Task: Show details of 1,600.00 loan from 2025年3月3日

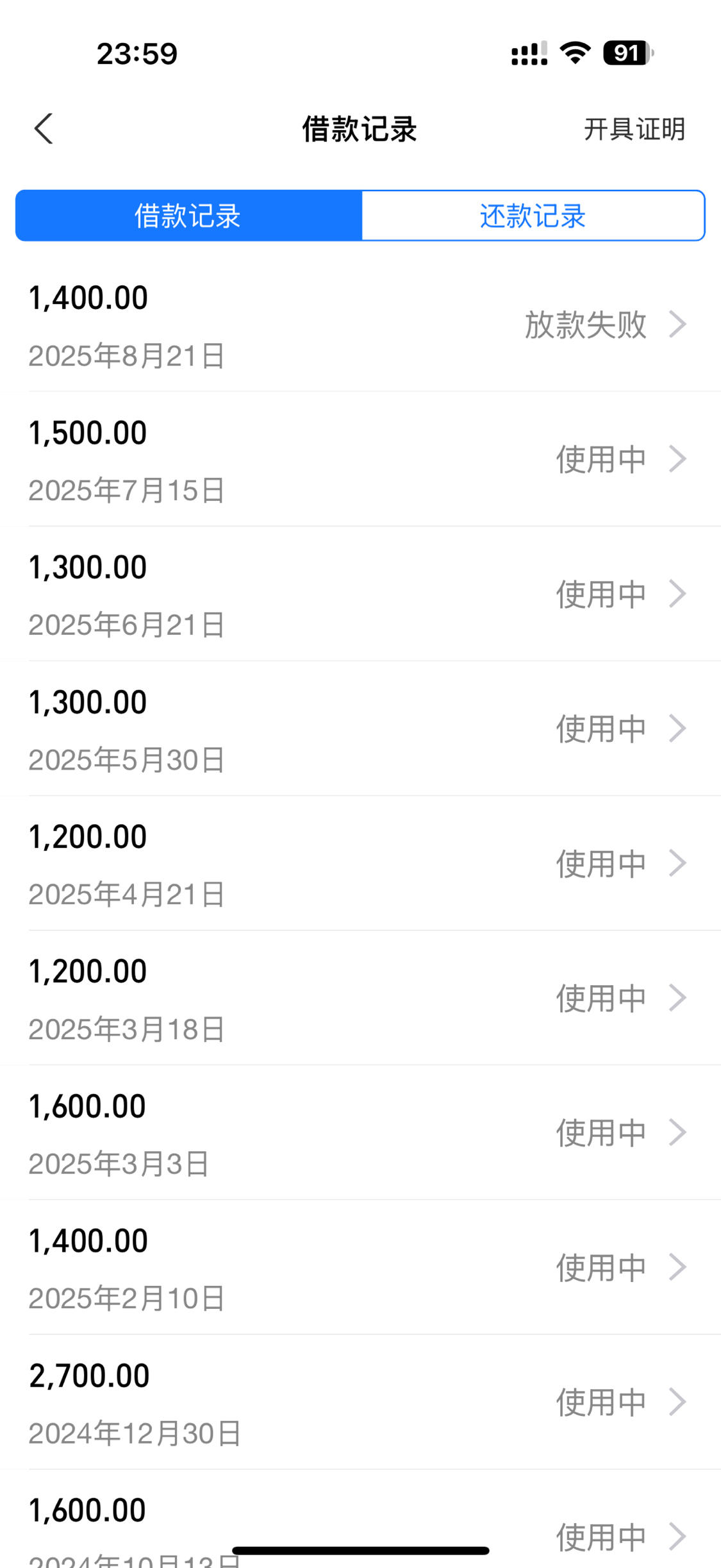Action: point(360,1133)
